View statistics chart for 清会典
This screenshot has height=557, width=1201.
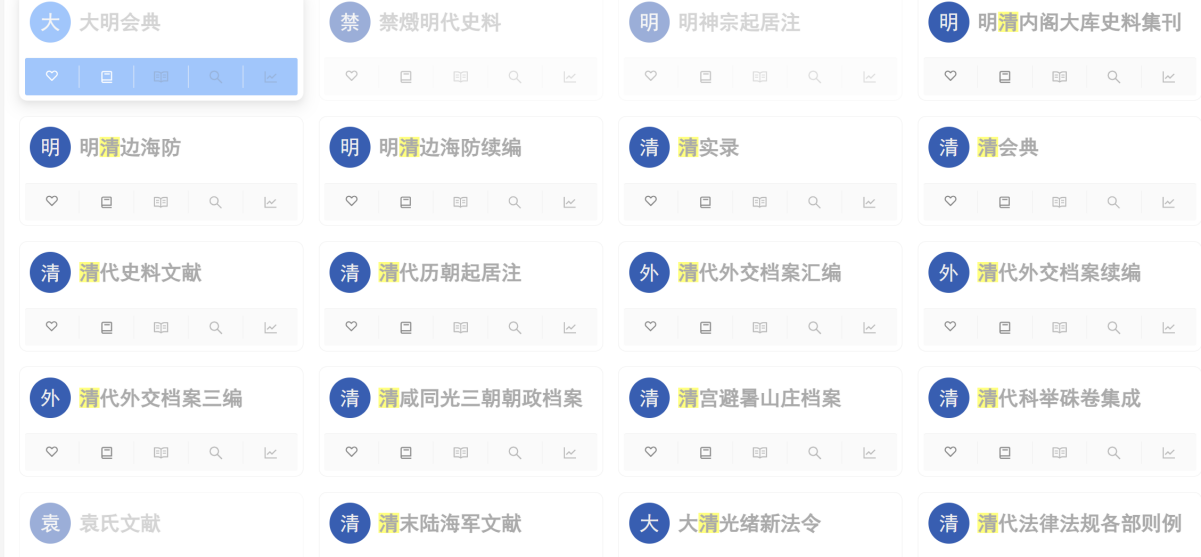tap(1168, 202)
